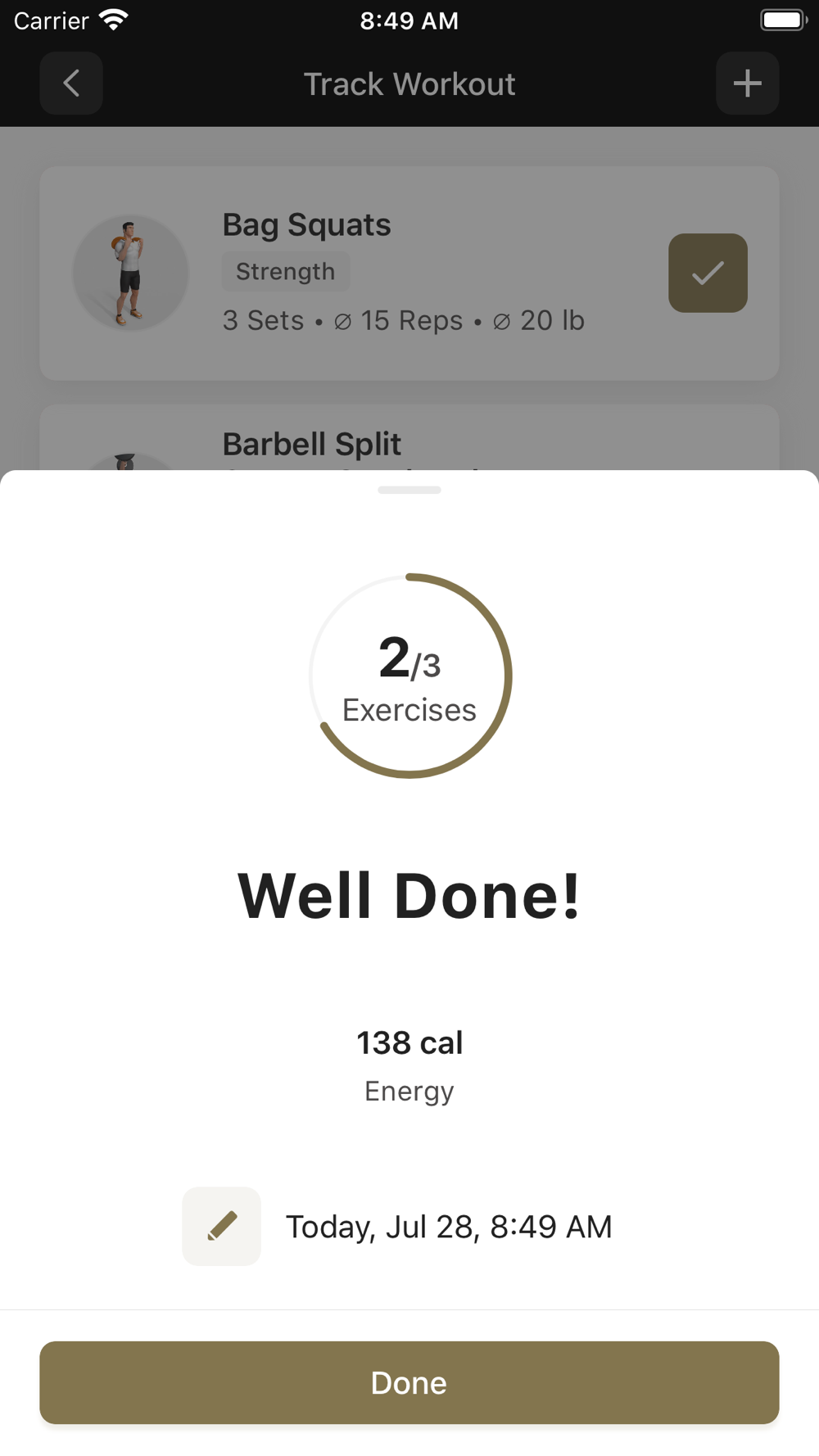
Task: Go back from Track Workout
Action: [71, 84]
